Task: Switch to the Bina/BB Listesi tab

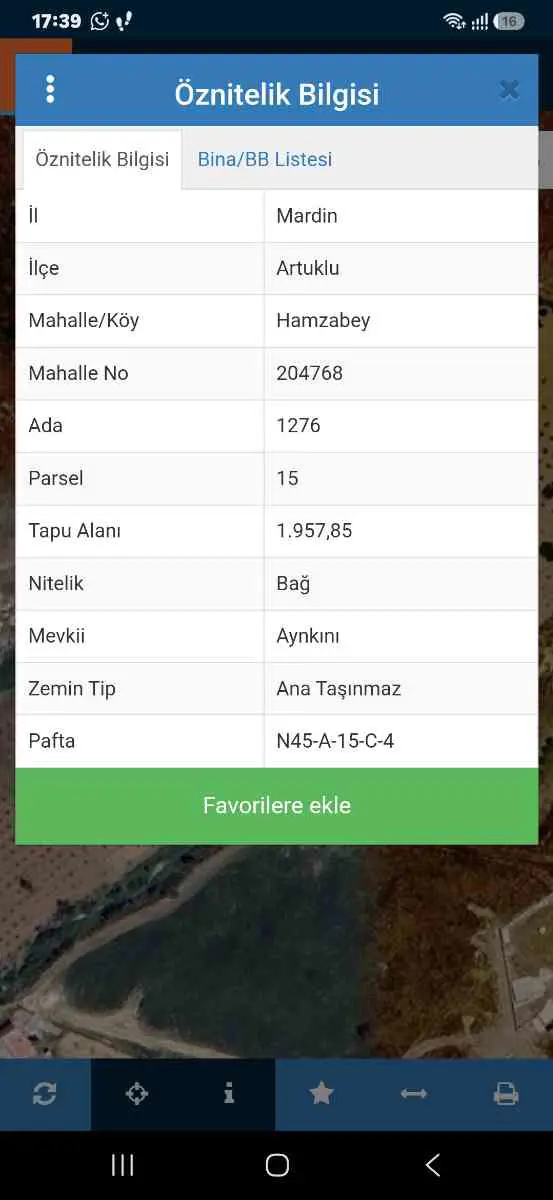Action: pos(265,159)
